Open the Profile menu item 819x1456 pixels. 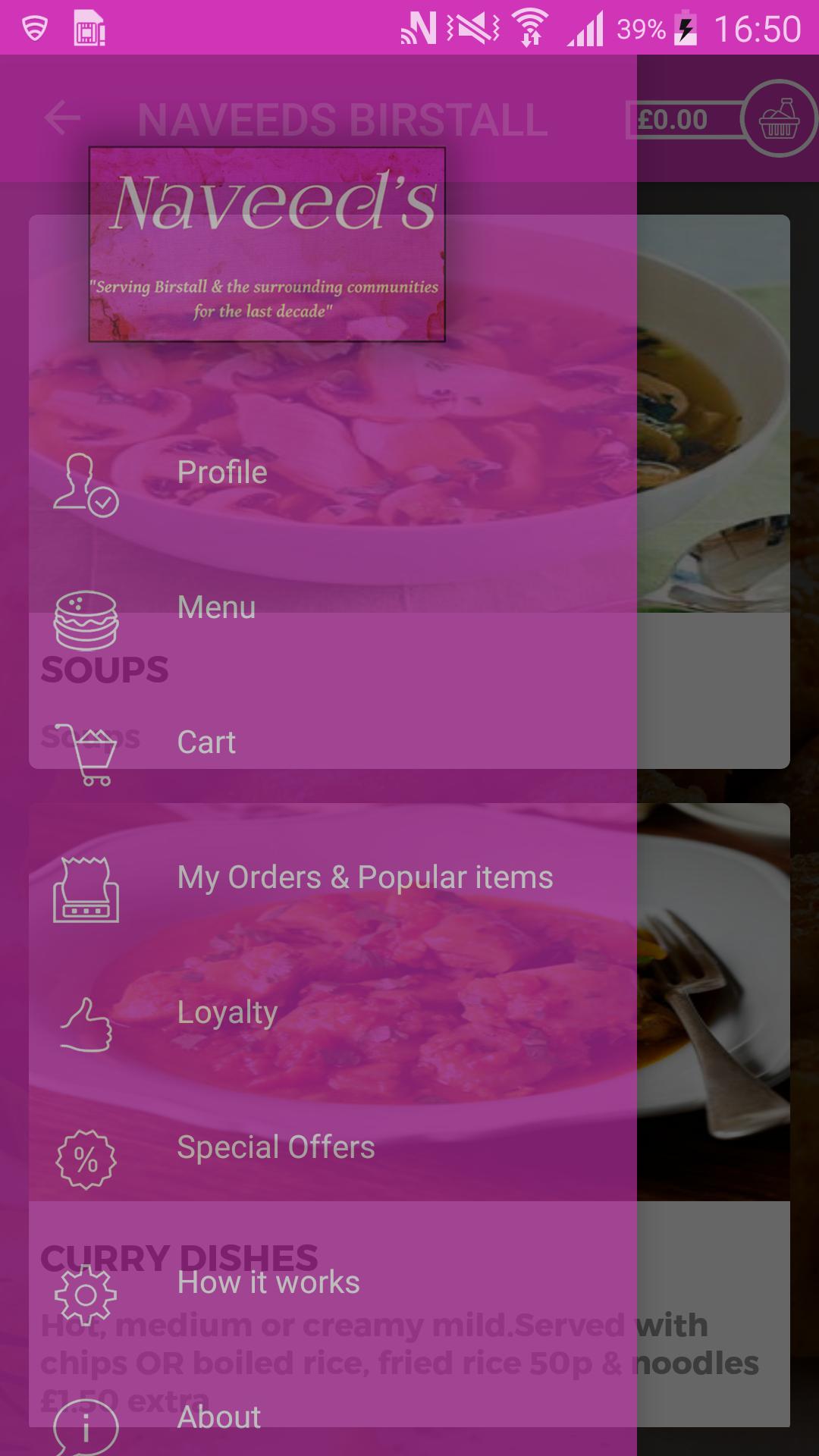[x=221, y=472]
